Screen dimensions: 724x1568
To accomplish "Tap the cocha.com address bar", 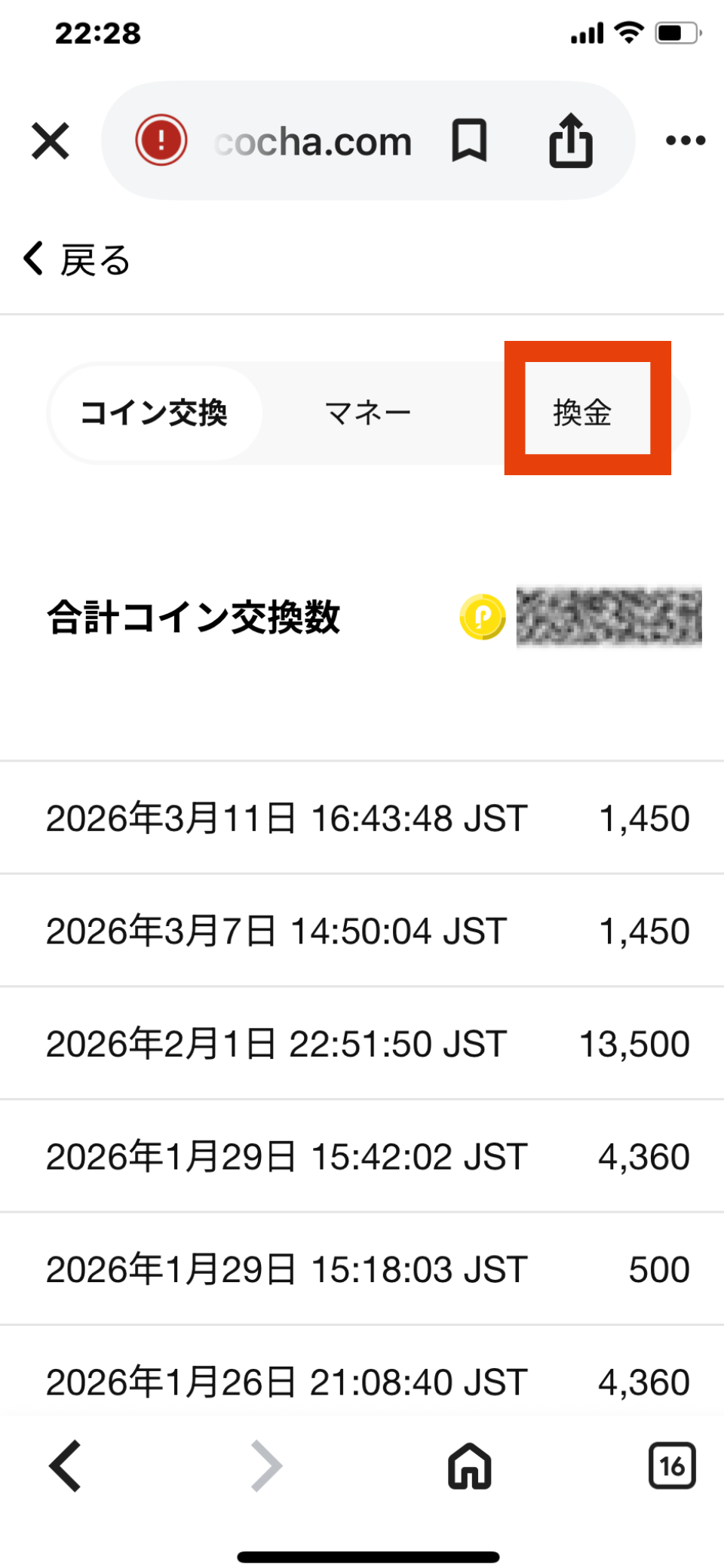I will click(313, 141).
